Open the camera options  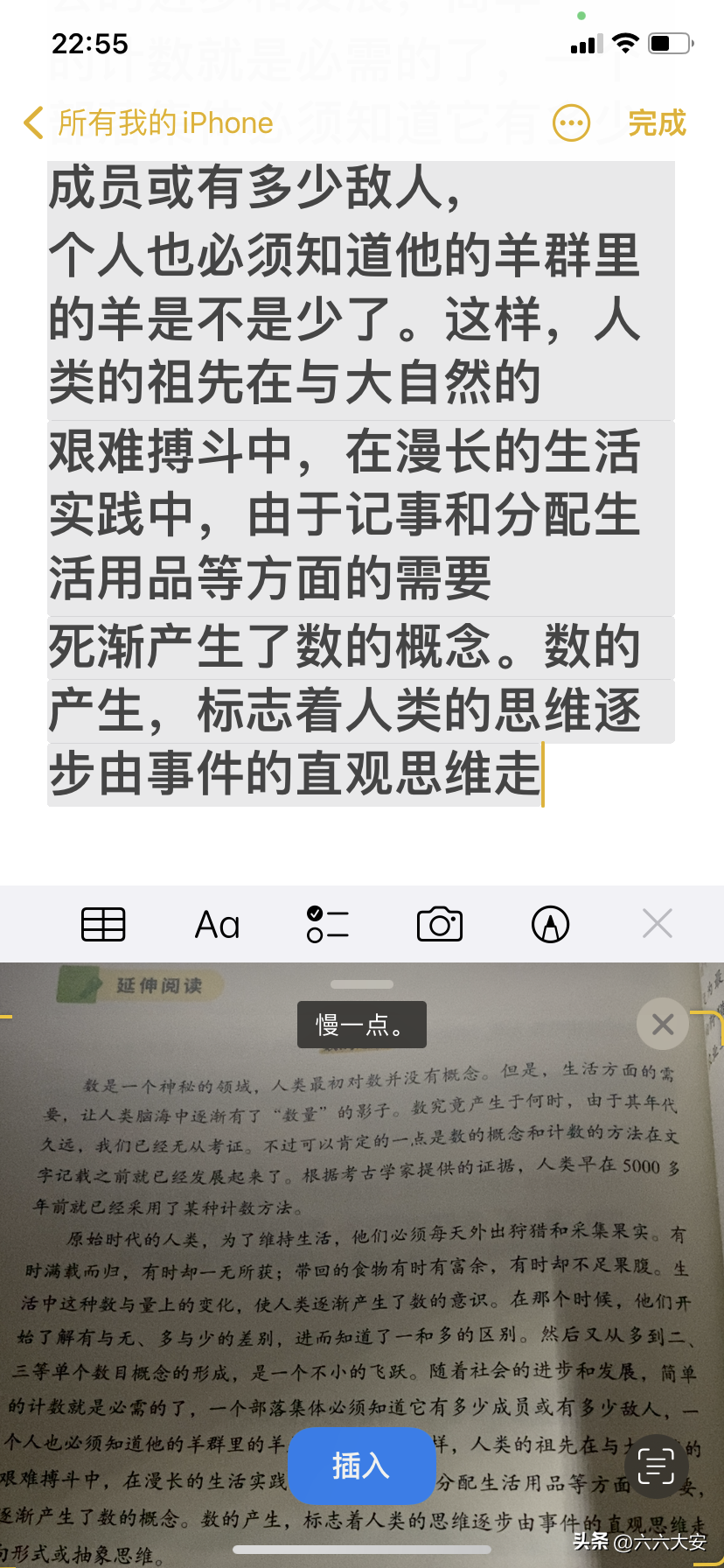point(440,924)
